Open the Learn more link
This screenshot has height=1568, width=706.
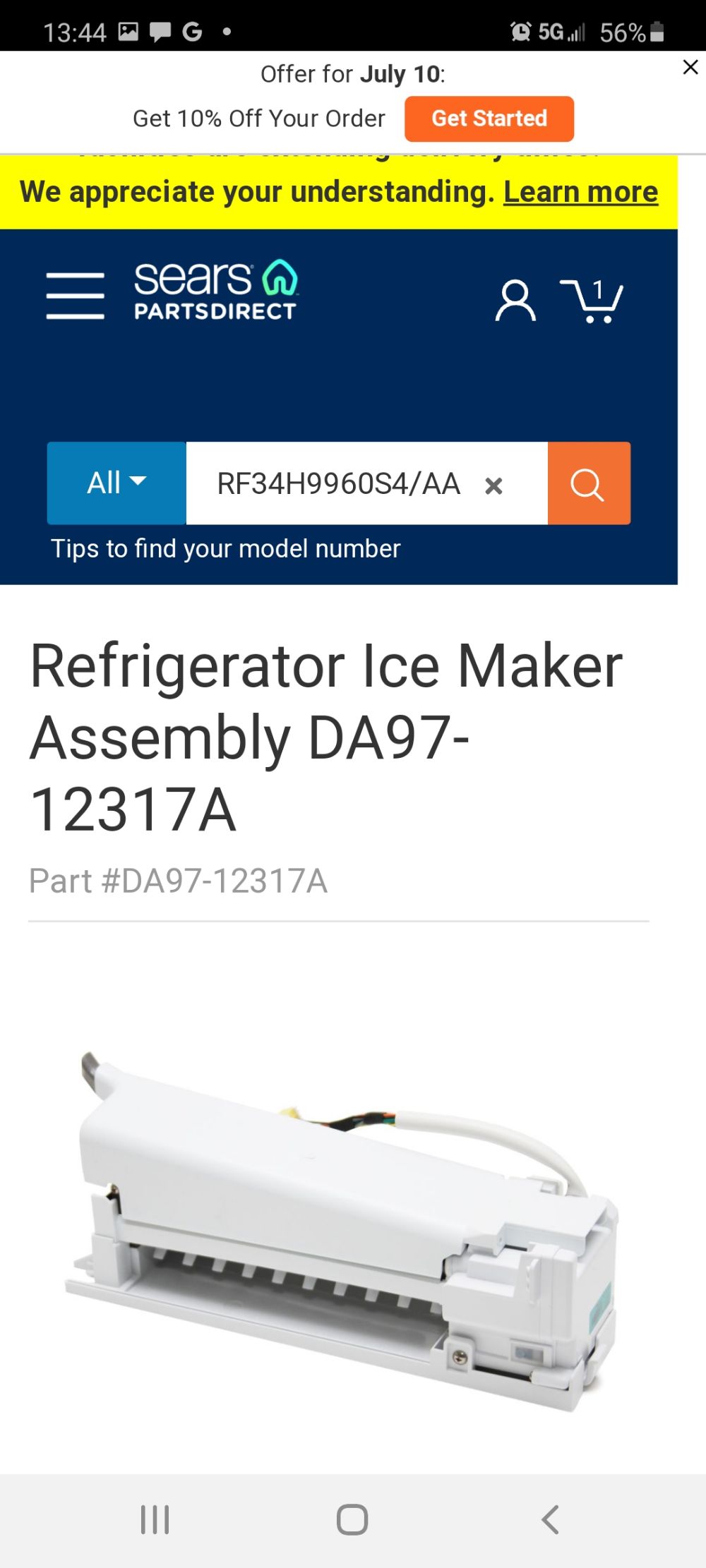point(580,192)
